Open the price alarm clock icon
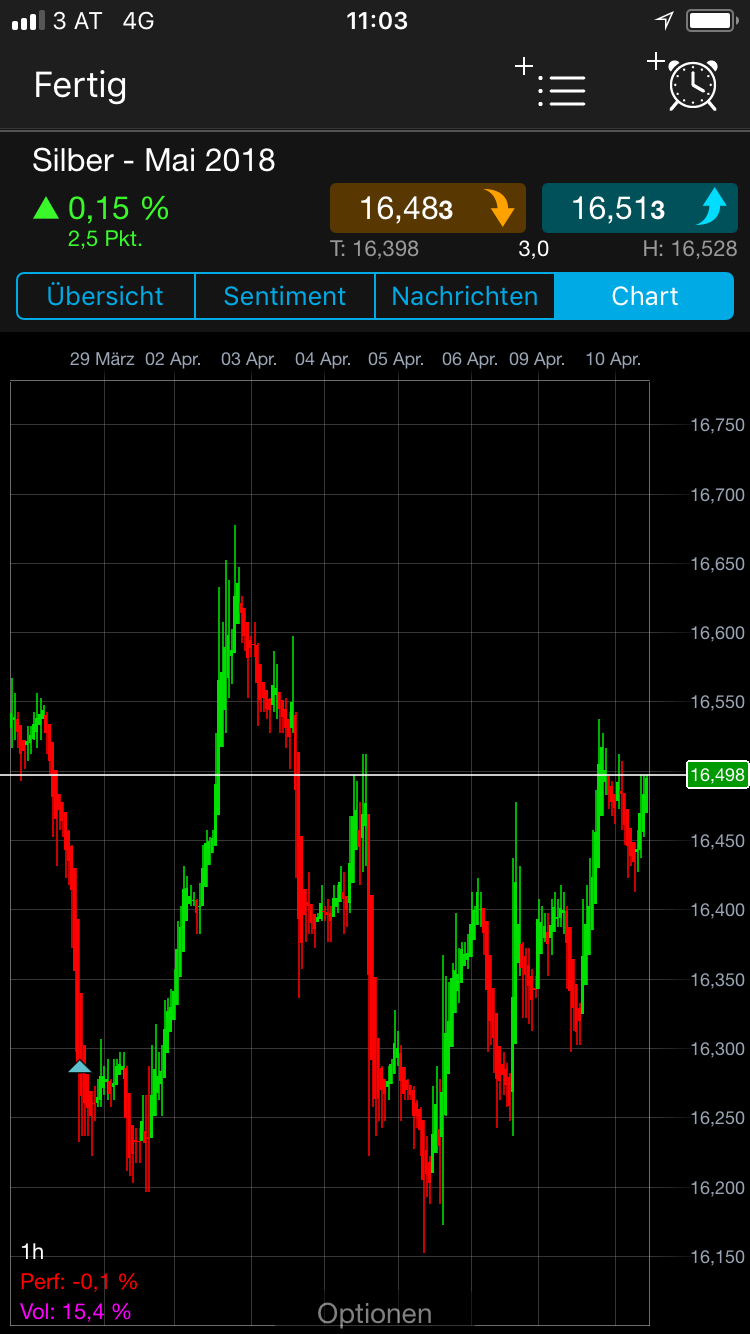Screen dimensions: 750x1334 (x=692, y=86)
